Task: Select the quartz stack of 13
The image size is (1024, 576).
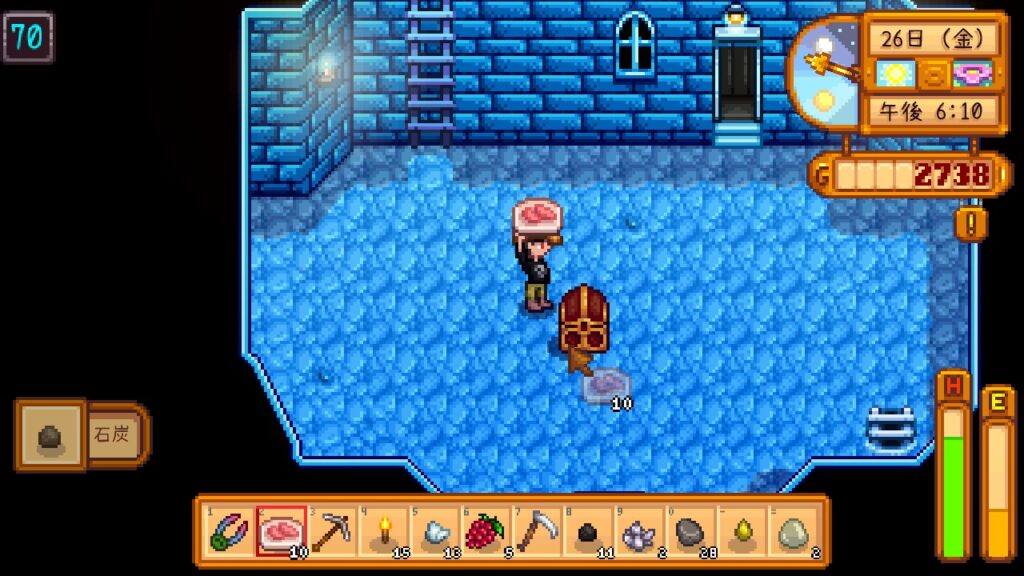Action: (x=434, y=531)
